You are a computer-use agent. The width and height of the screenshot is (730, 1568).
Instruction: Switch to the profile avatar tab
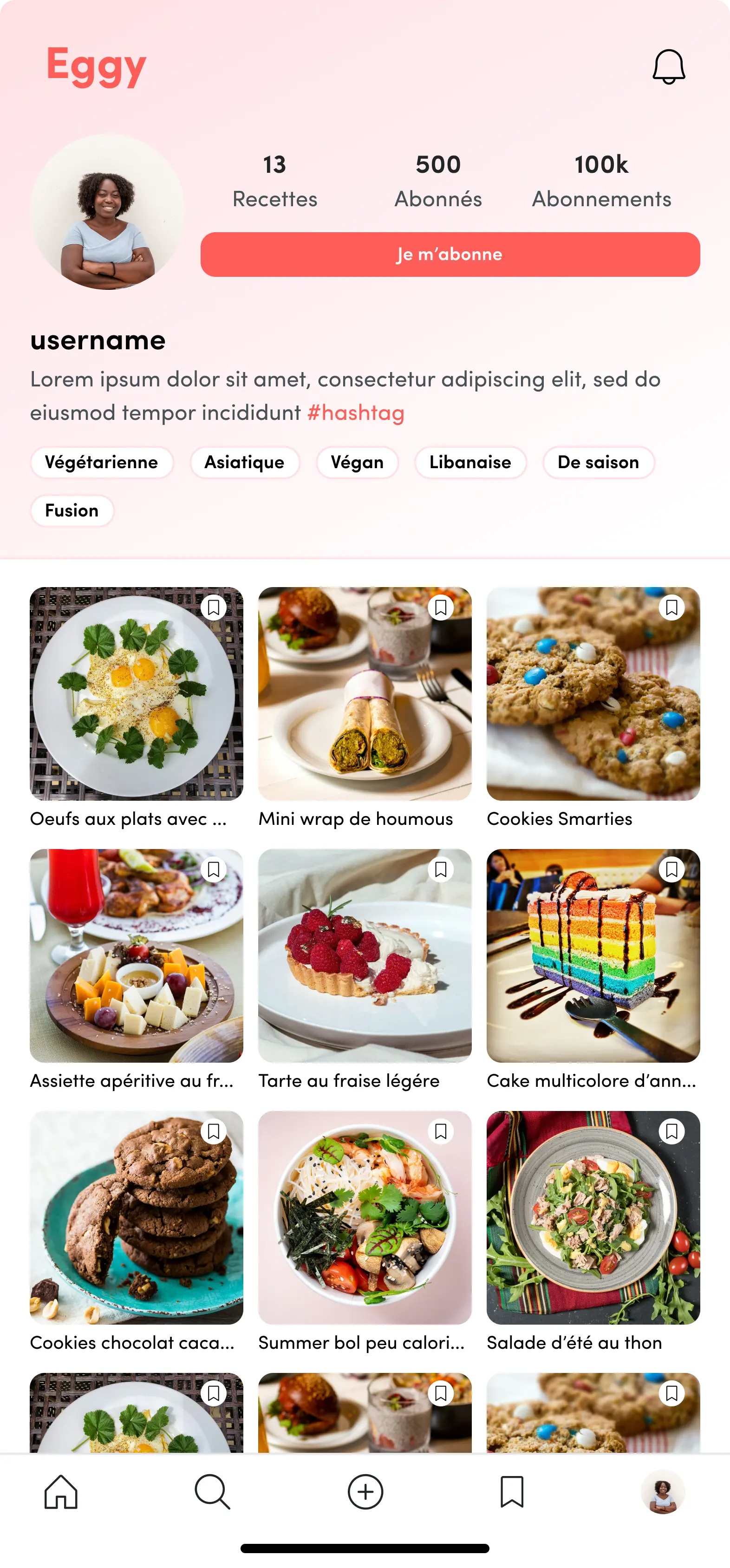tap(663, 1492)
